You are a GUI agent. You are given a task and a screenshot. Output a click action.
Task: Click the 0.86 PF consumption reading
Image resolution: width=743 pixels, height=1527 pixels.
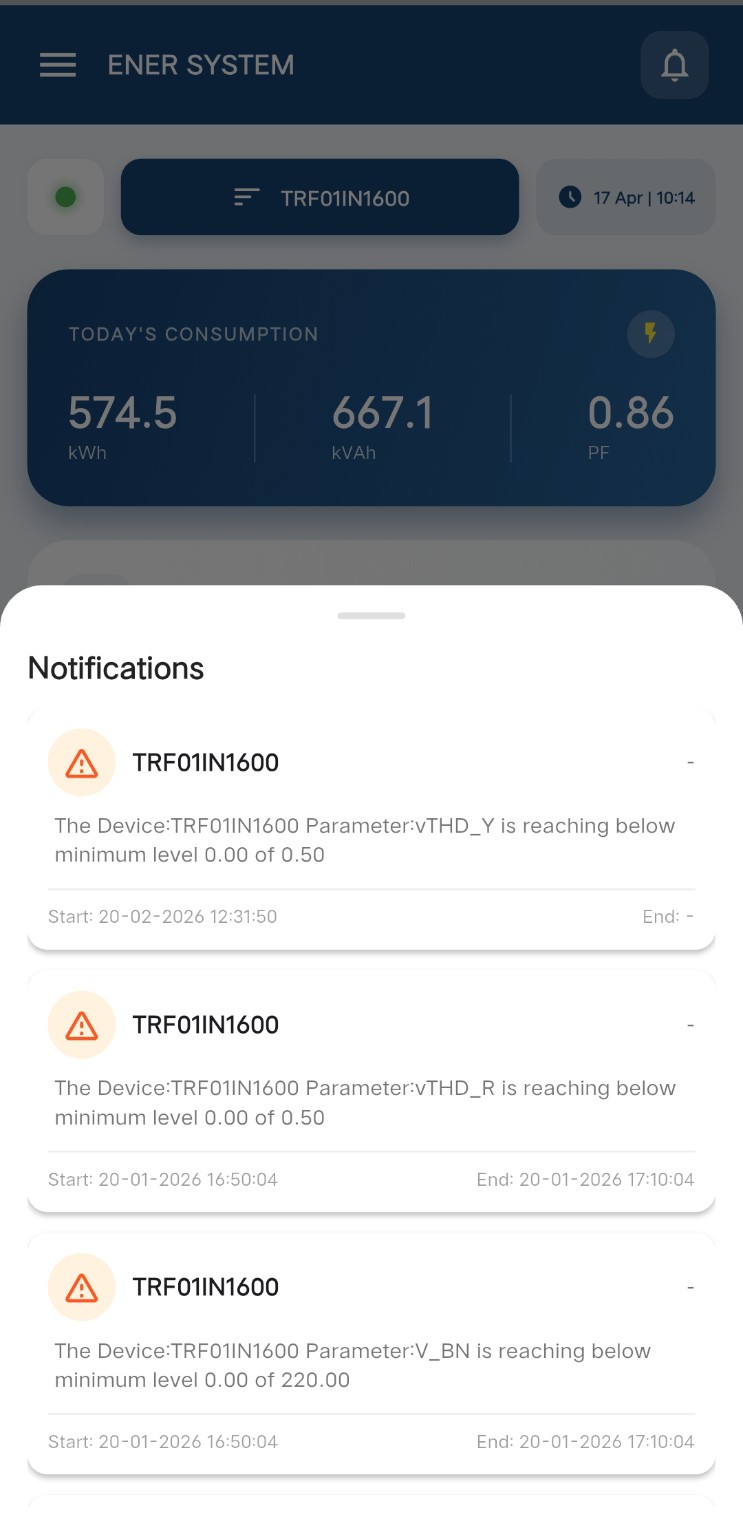[632, 413]
